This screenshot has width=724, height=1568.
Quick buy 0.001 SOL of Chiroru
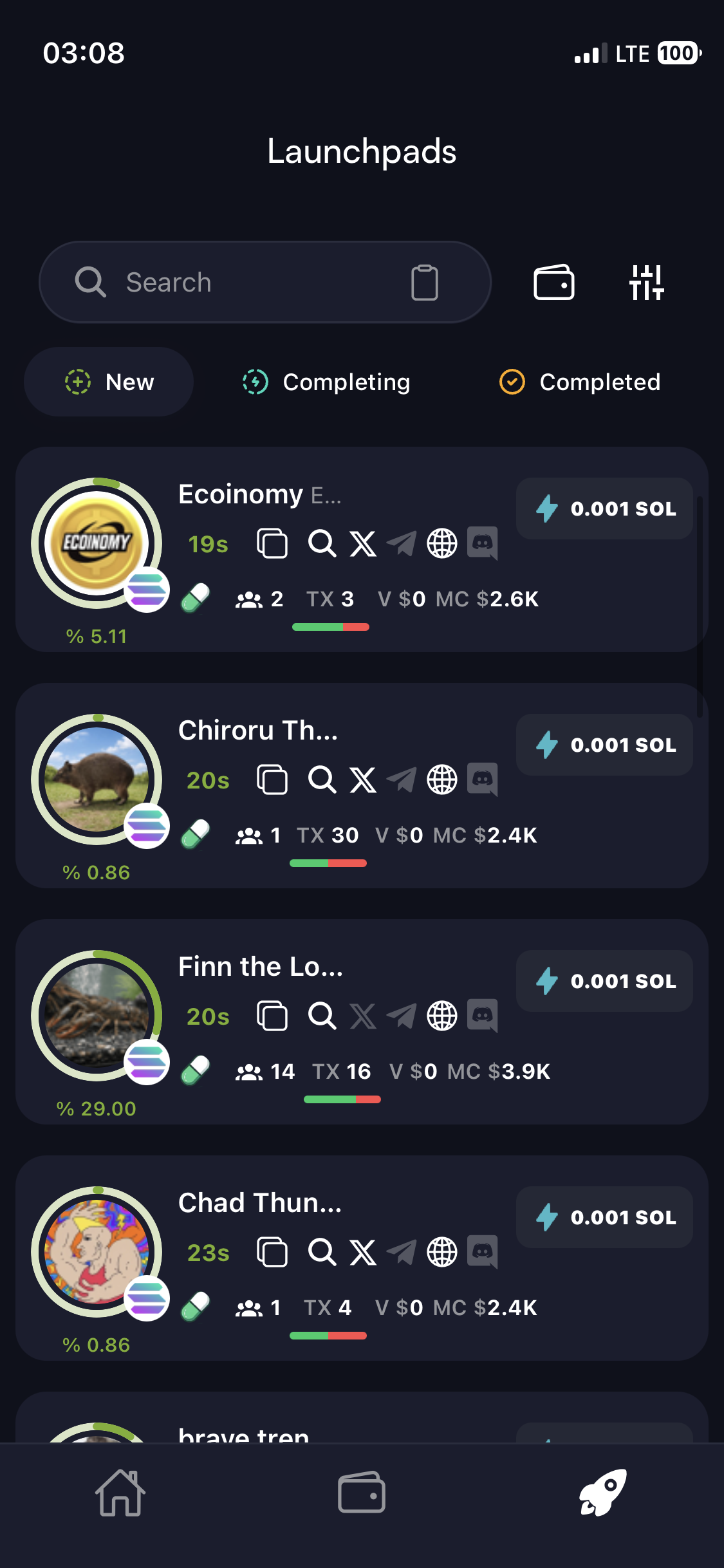point(604,745)
